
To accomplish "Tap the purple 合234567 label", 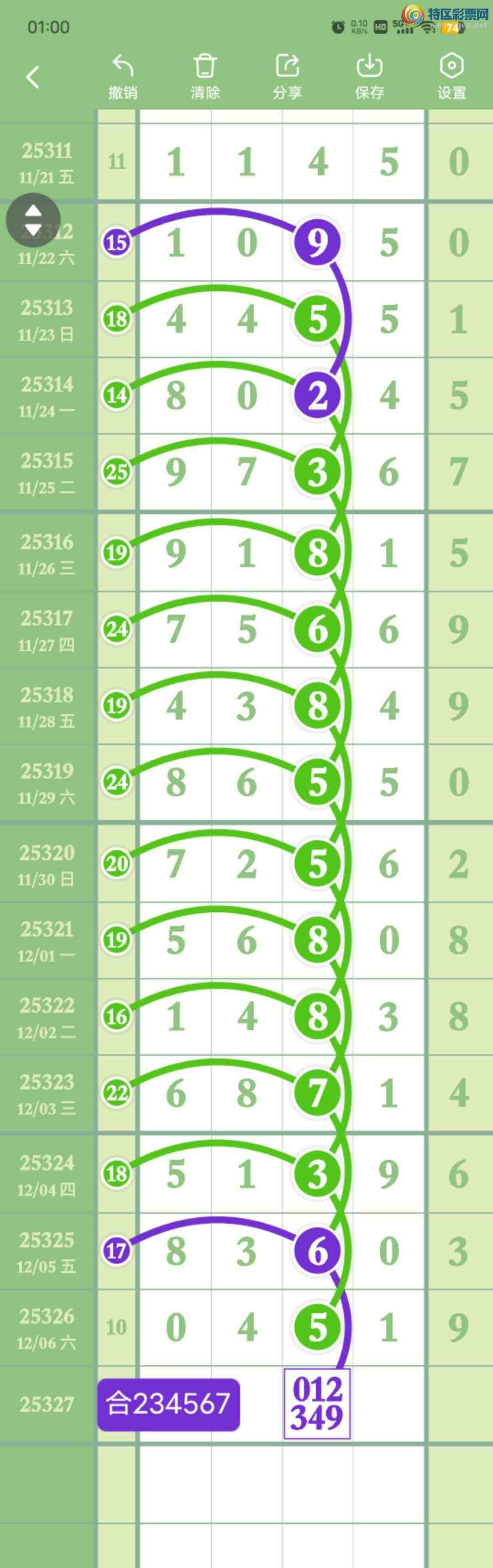I will 168,1404.
